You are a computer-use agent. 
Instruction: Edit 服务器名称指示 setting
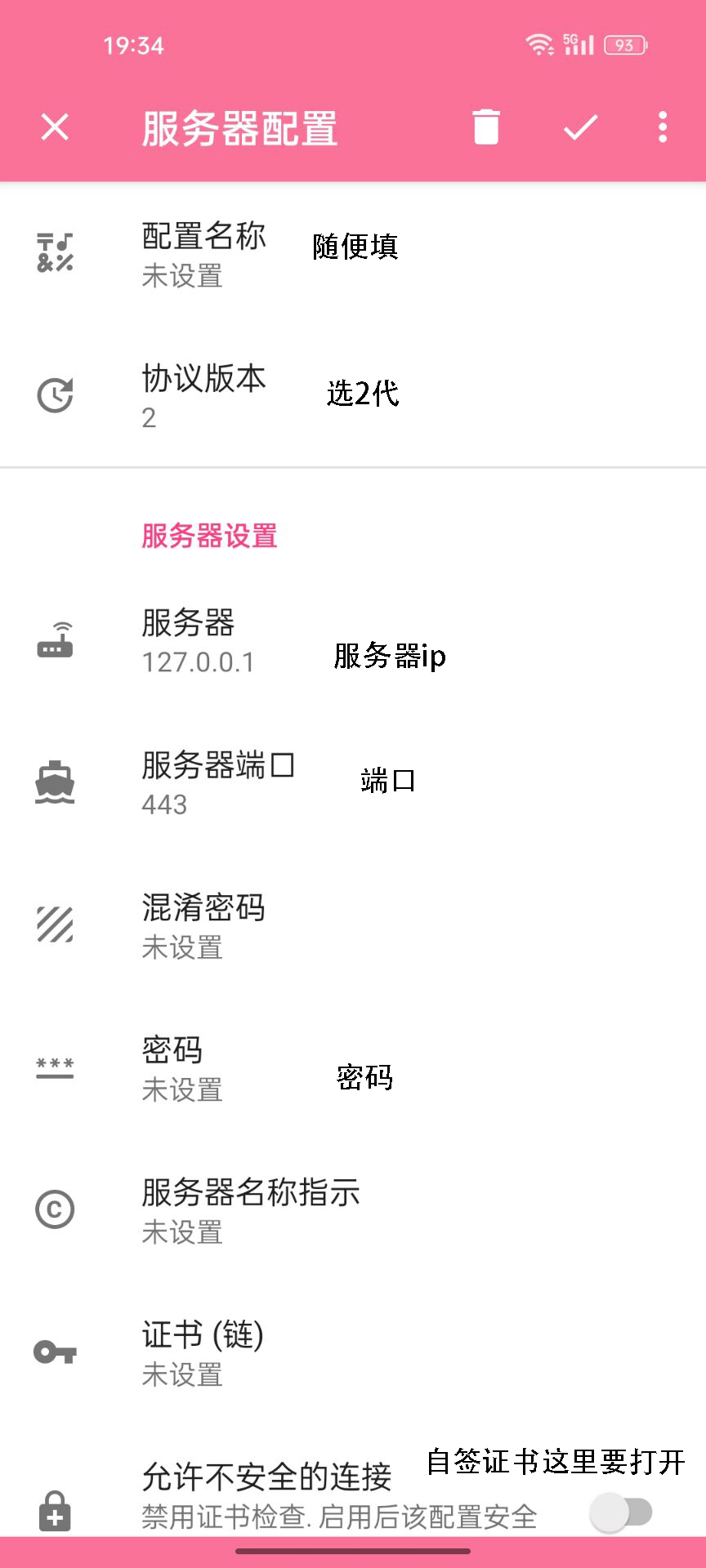pyautogui.click(x=353, y=1210)
